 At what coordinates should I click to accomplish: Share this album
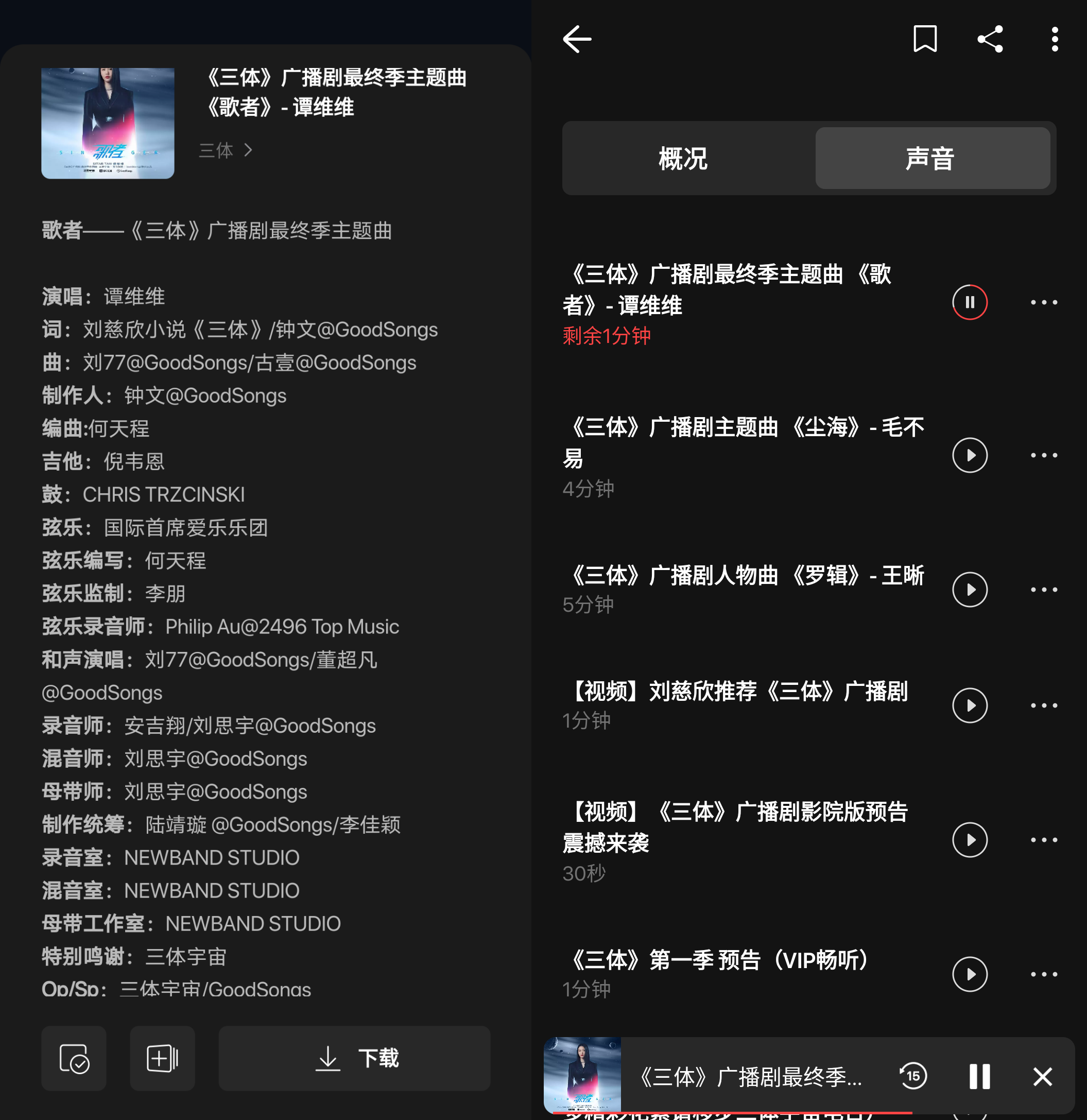(x=990, y=40)
